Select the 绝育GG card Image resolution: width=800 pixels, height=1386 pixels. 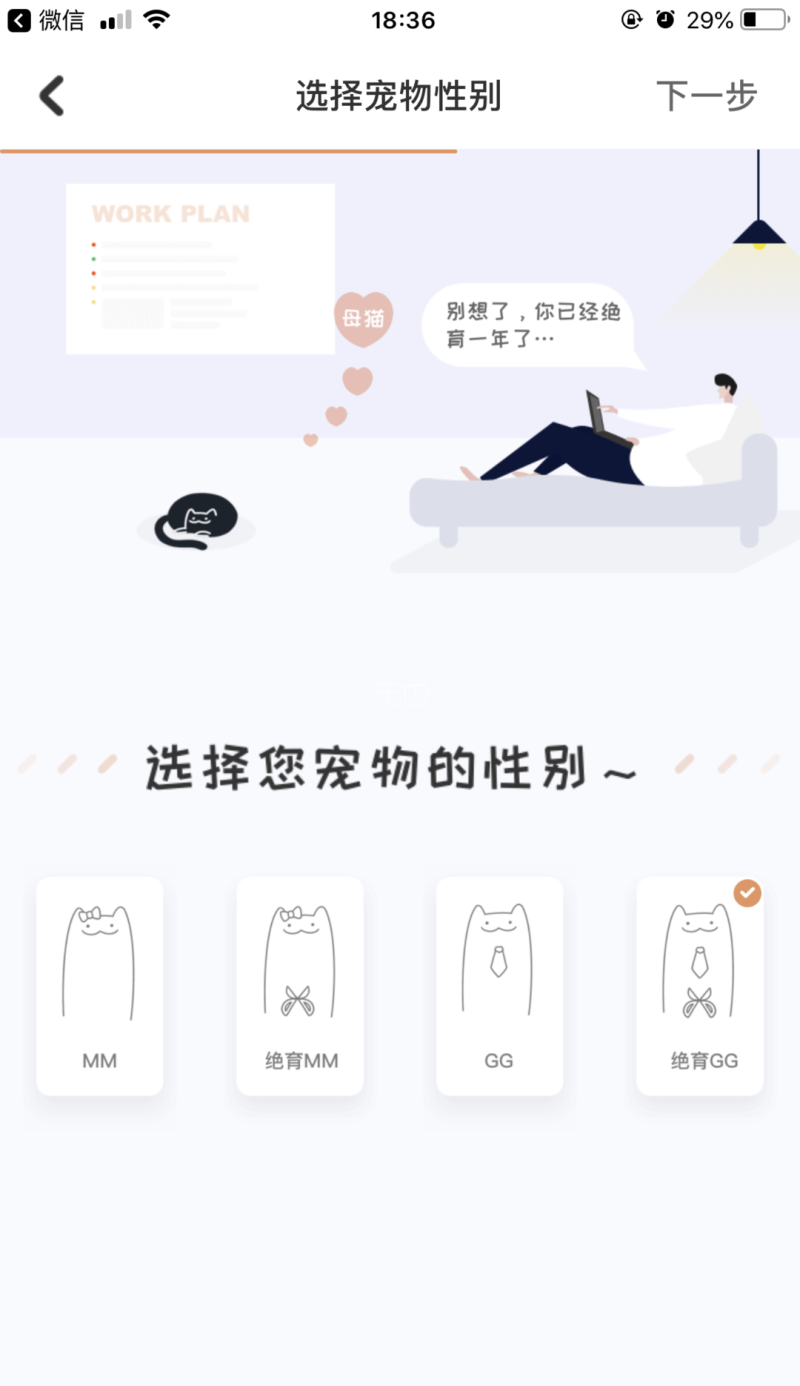[700, 985]
